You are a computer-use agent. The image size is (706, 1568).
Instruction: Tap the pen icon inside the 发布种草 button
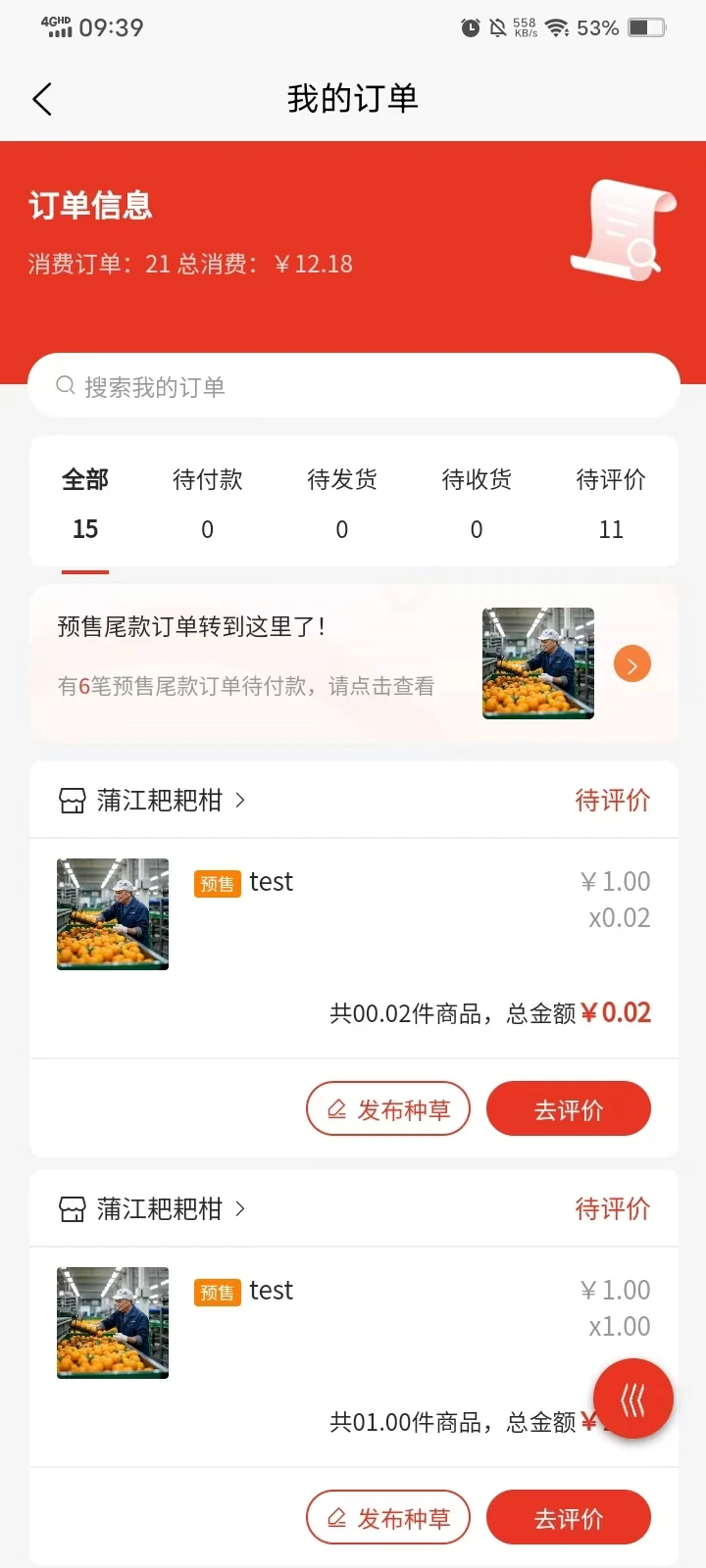pyautogui.click(x=334, y=1108)
